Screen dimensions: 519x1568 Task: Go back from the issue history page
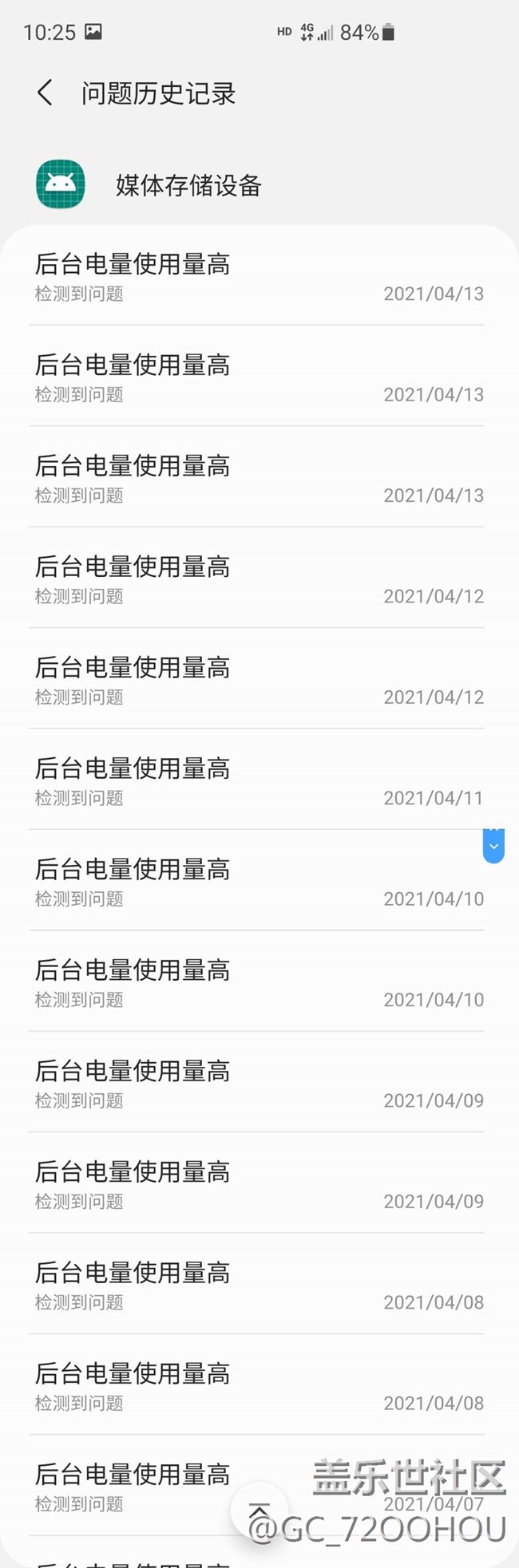click(46, 93)
